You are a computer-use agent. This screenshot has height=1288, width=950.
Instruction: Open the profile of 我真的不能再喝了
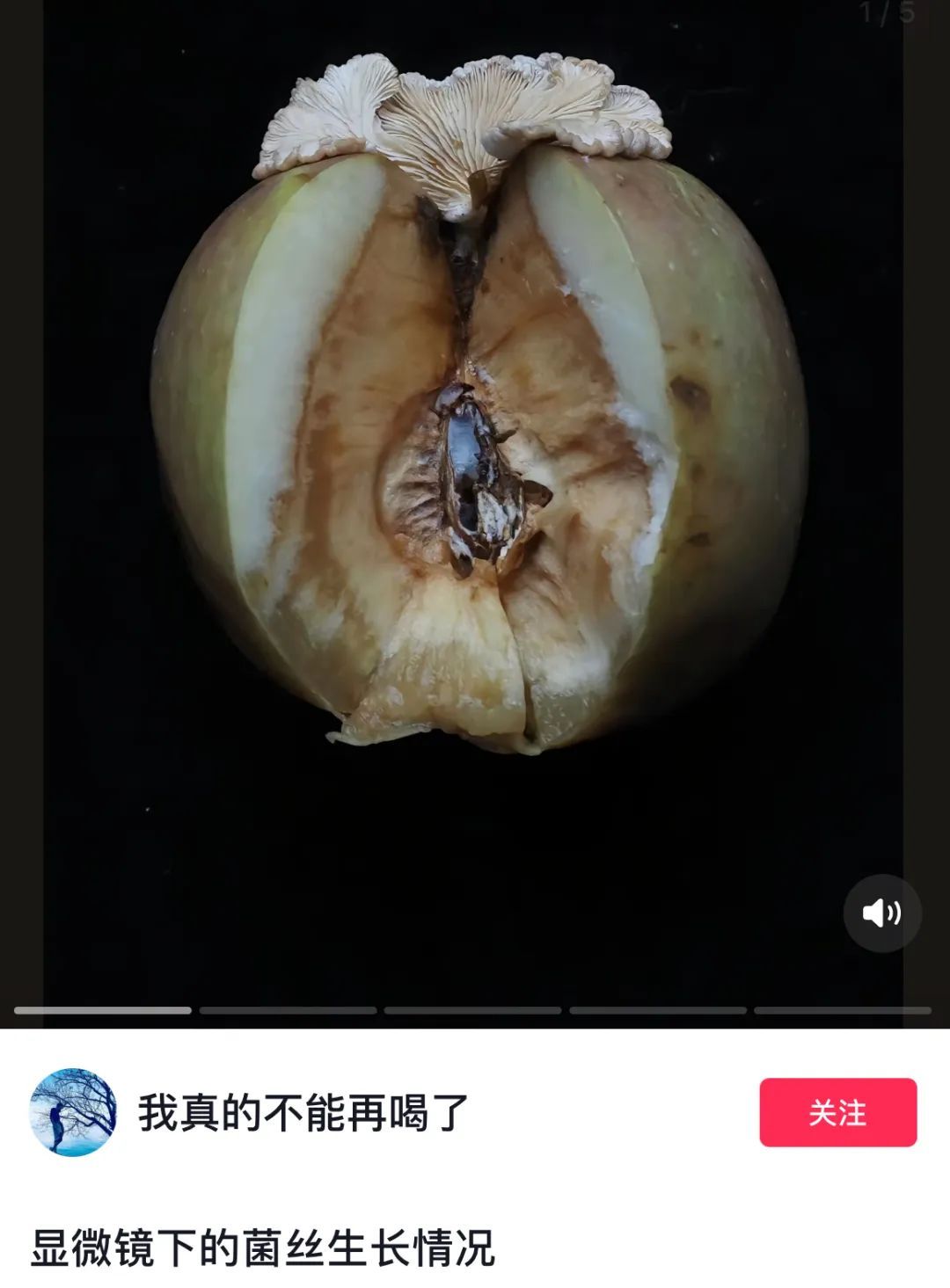(x=303, y=1113)
